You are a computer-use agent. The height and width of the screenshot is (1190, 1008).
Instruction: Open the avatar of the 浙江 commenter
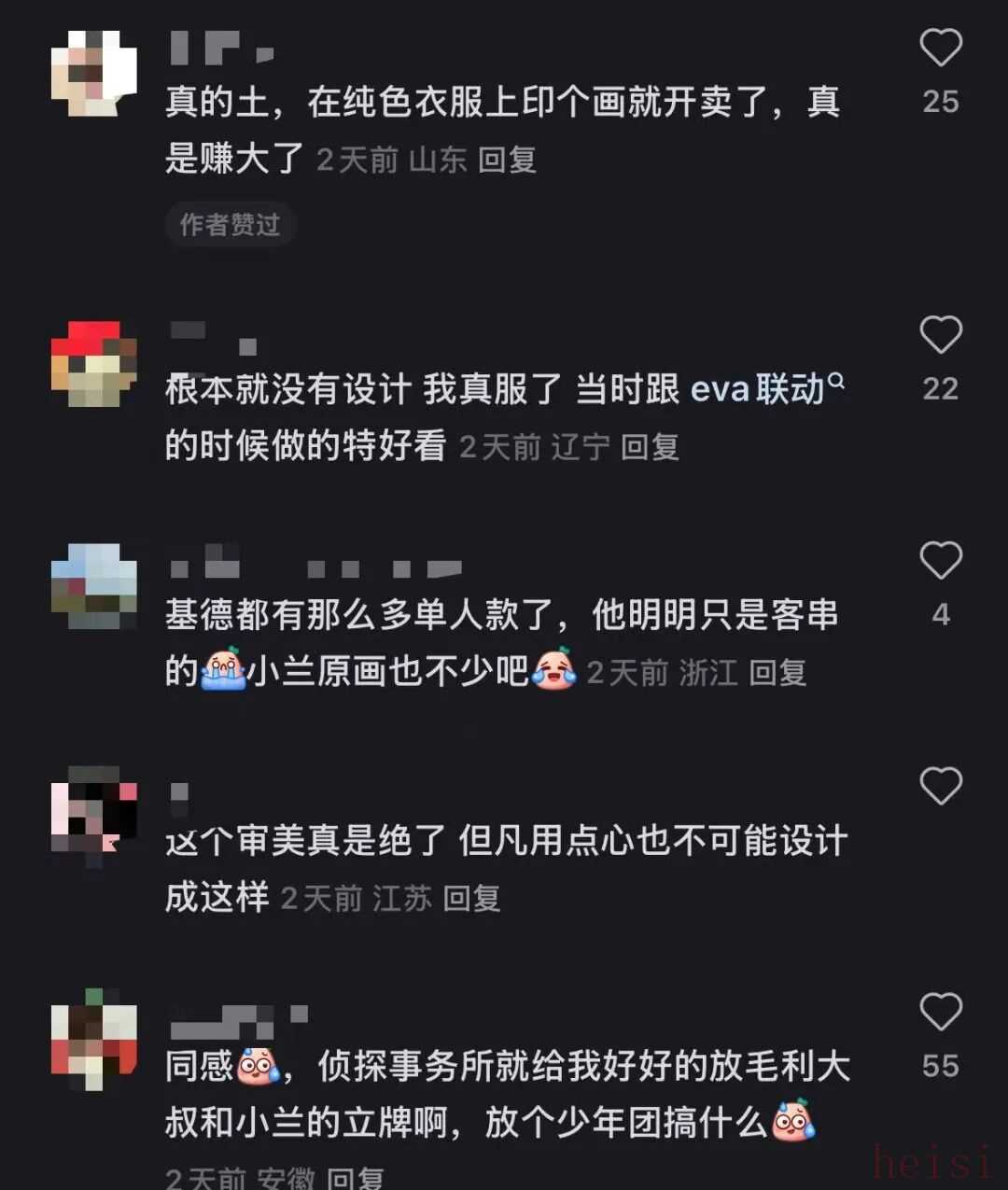click(x=93, y=586)
